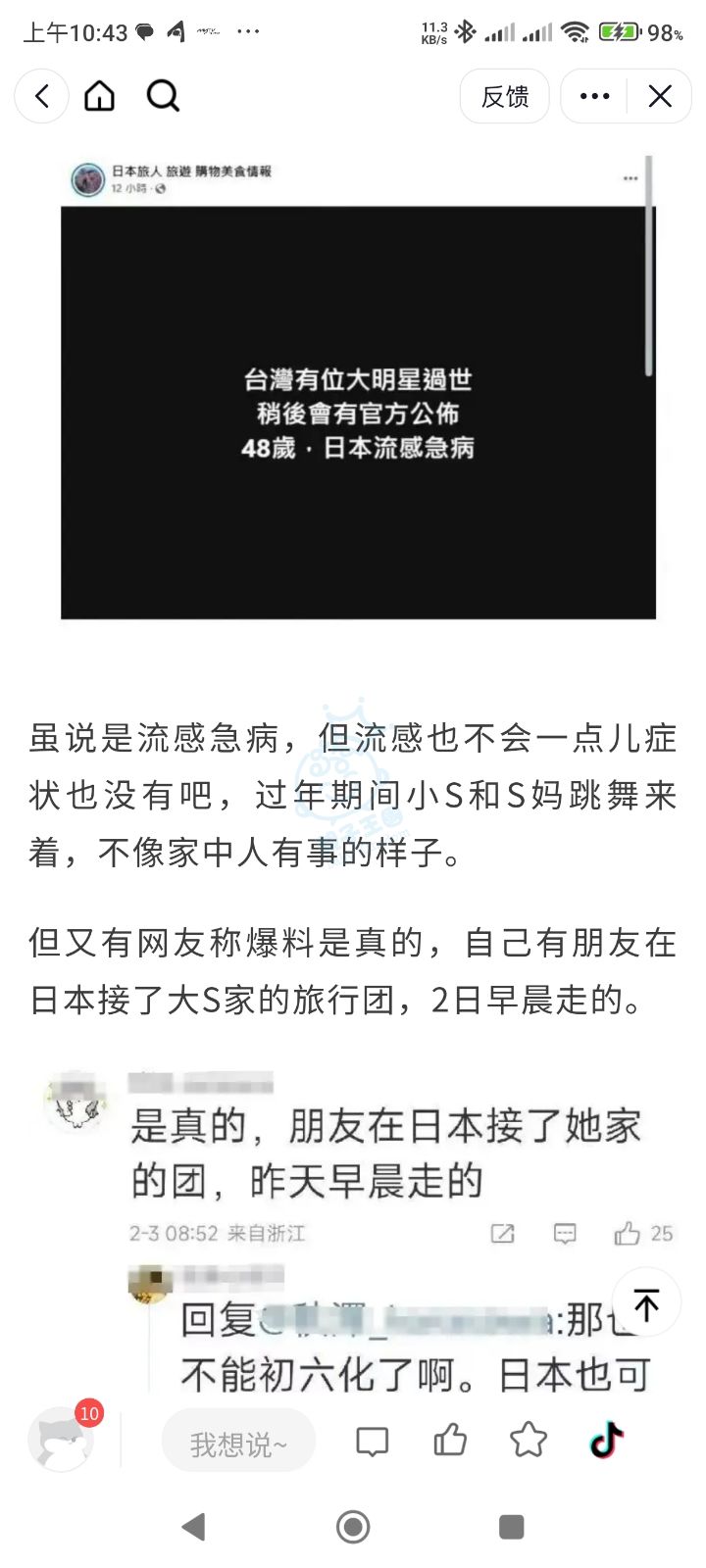The image size is (706, 1568).
Task: Favorite this article with star icon
Action: (x=529, y=1440)
